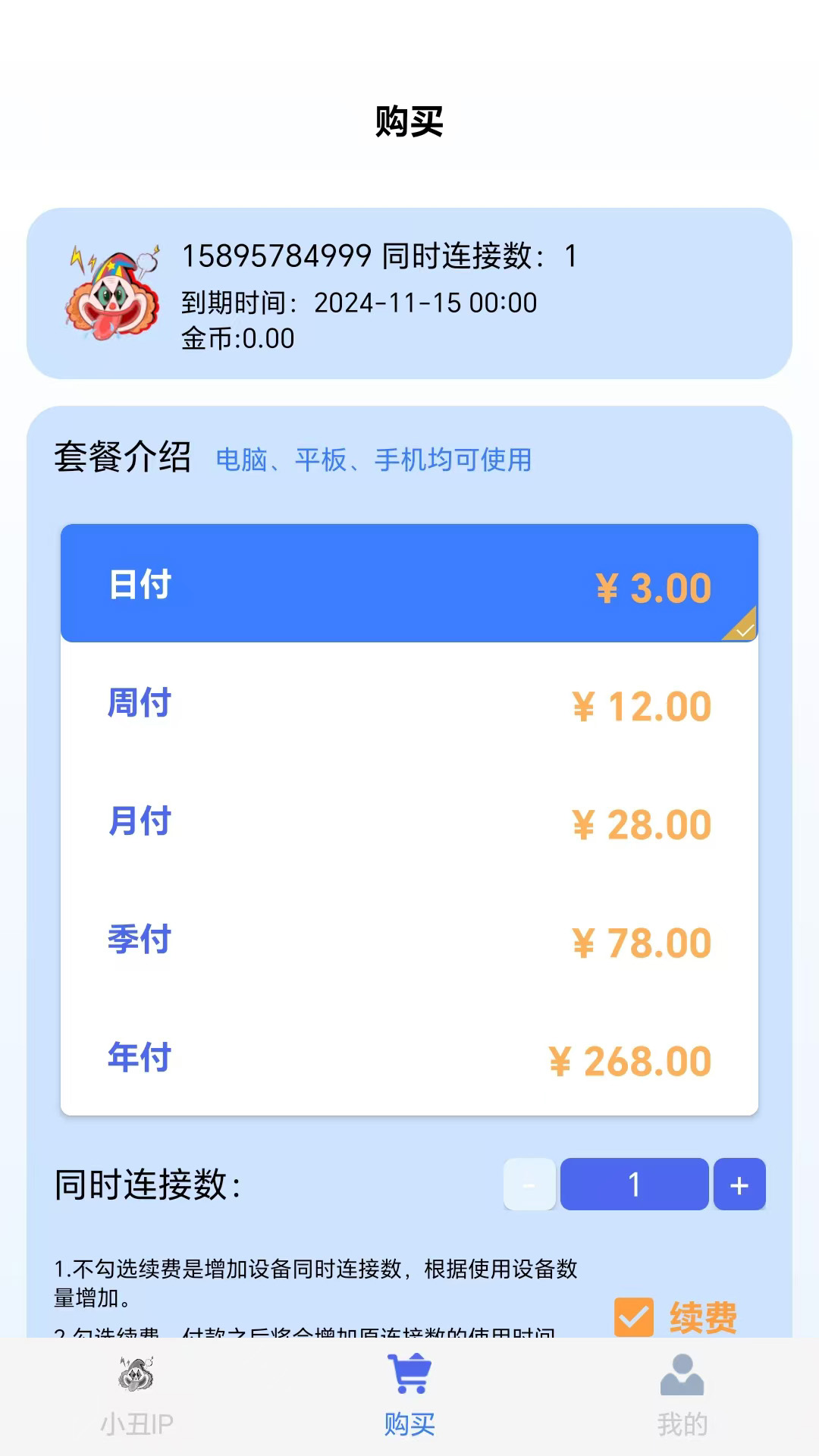
Task: Switch to the 小丑IP tab
Action: [x=136, y=1397]
